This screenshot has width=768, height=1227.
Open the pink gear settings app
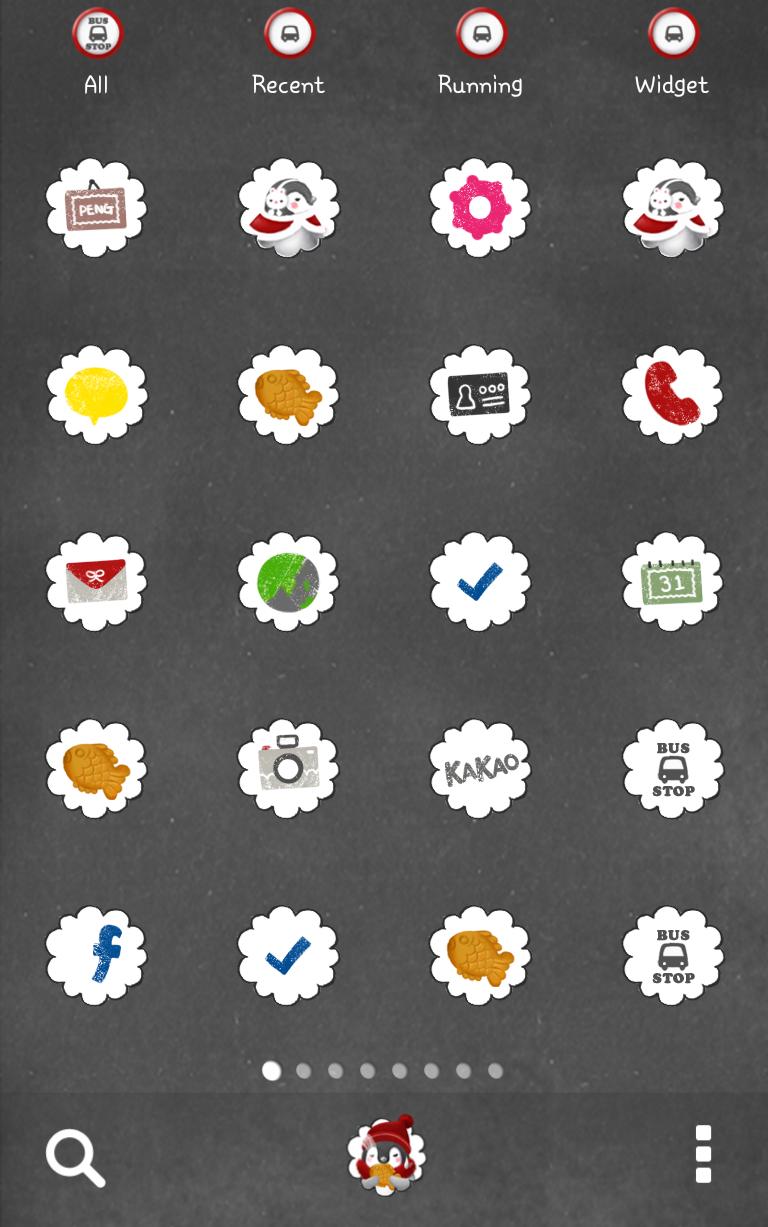coord(480,208)
